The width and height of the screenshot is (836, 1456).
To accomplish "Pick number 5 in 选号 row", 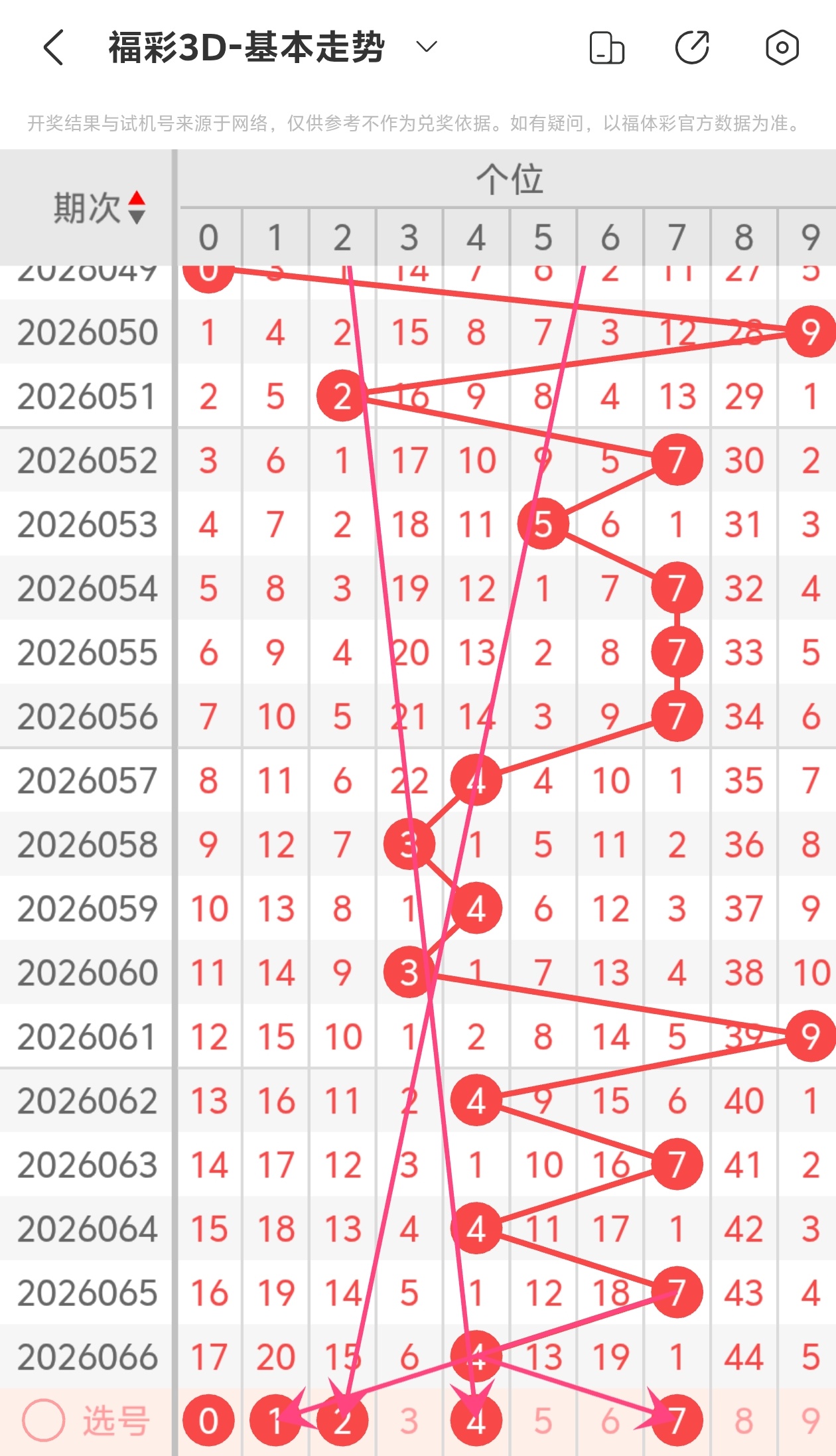I will pyautogui.click(x=543, y=1421).
